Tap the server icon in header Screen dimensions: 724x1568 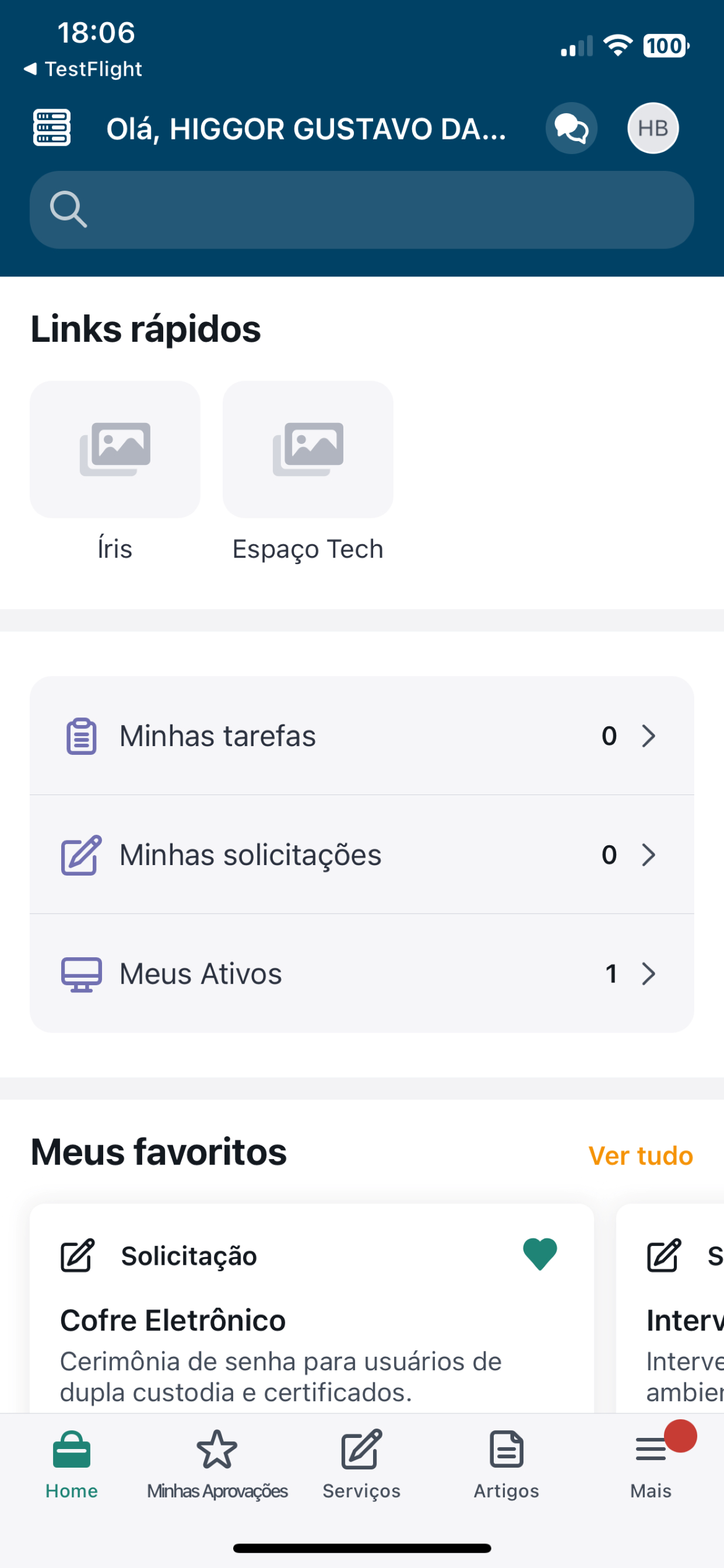(52, 128)
